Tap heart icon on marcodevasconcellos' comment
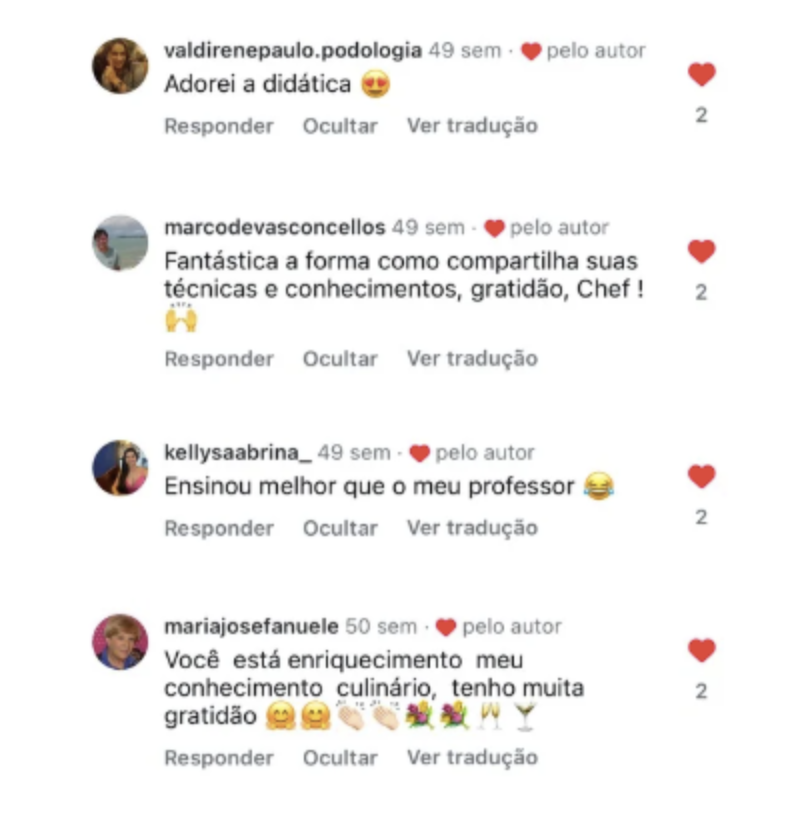 click(702, 251)
